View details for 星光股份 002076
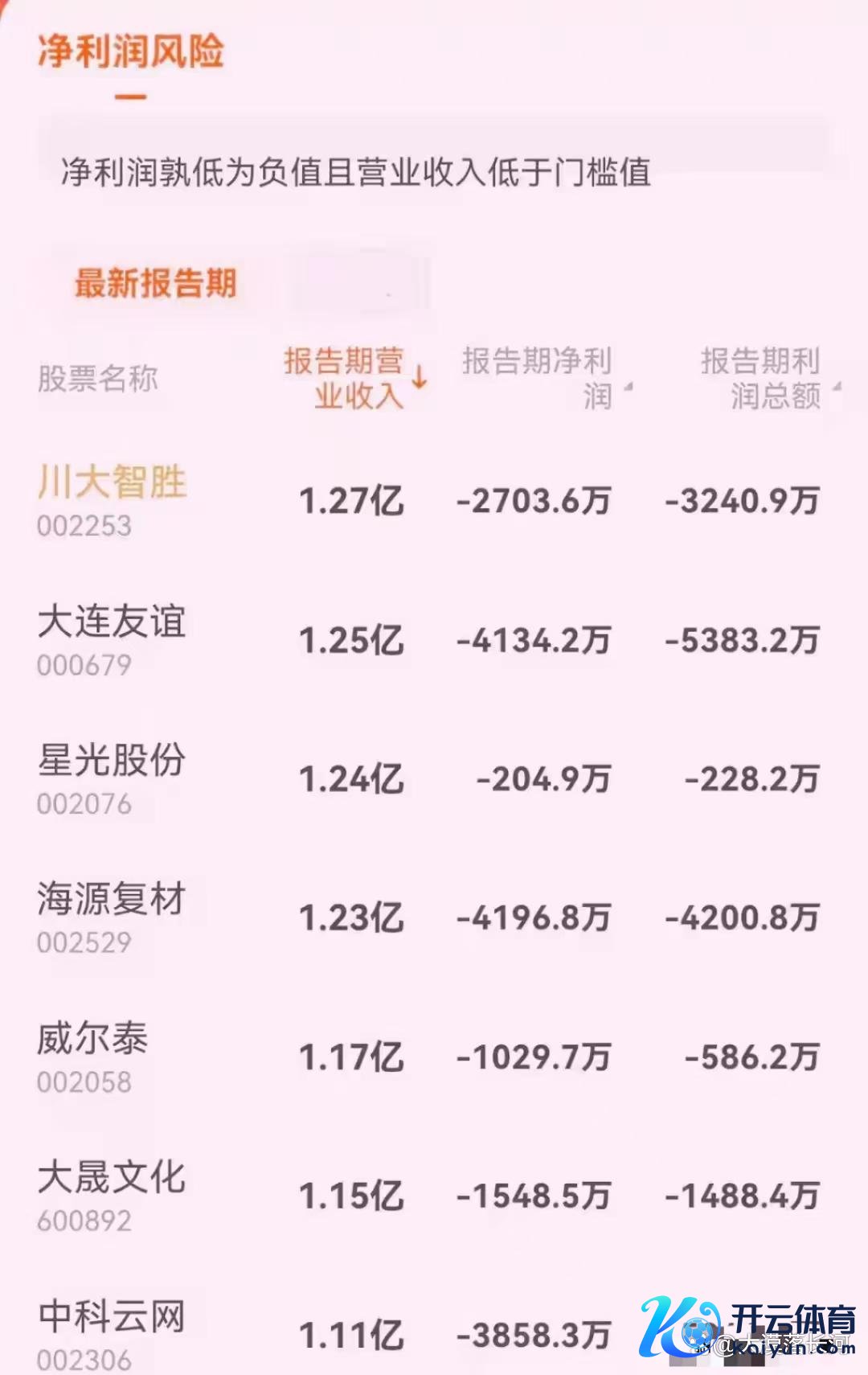The width and height of the screenshot is (868, 1375). pyautogui.click(x=112, y=778)
